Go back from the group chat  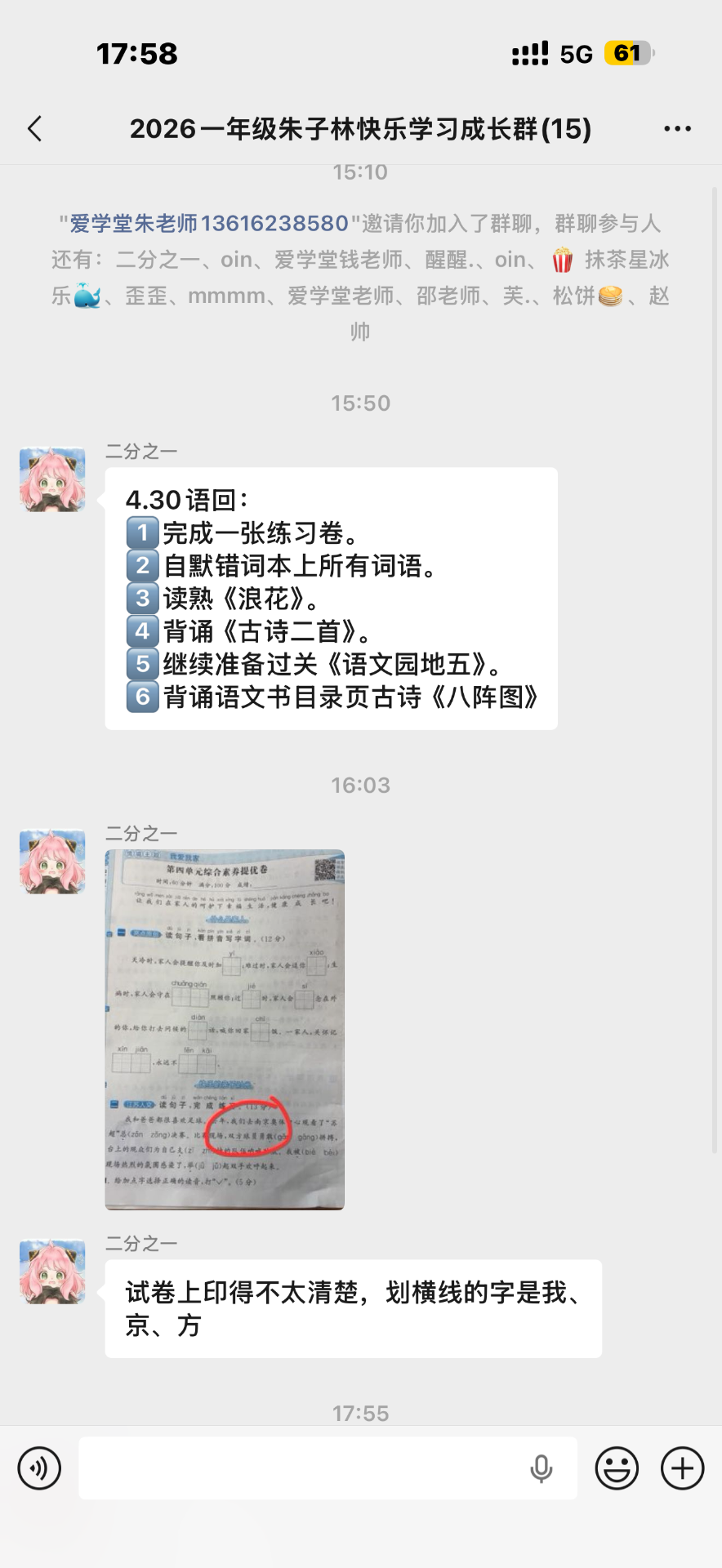(34, 128)
